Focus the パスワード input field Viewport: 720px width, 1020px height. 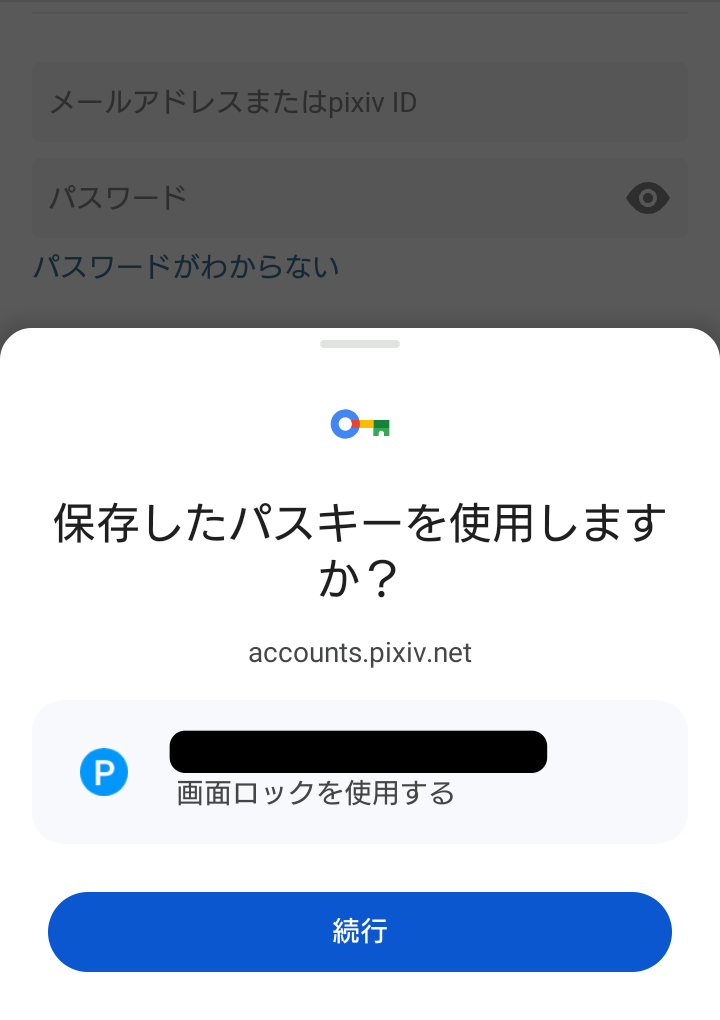coord(320,198)
